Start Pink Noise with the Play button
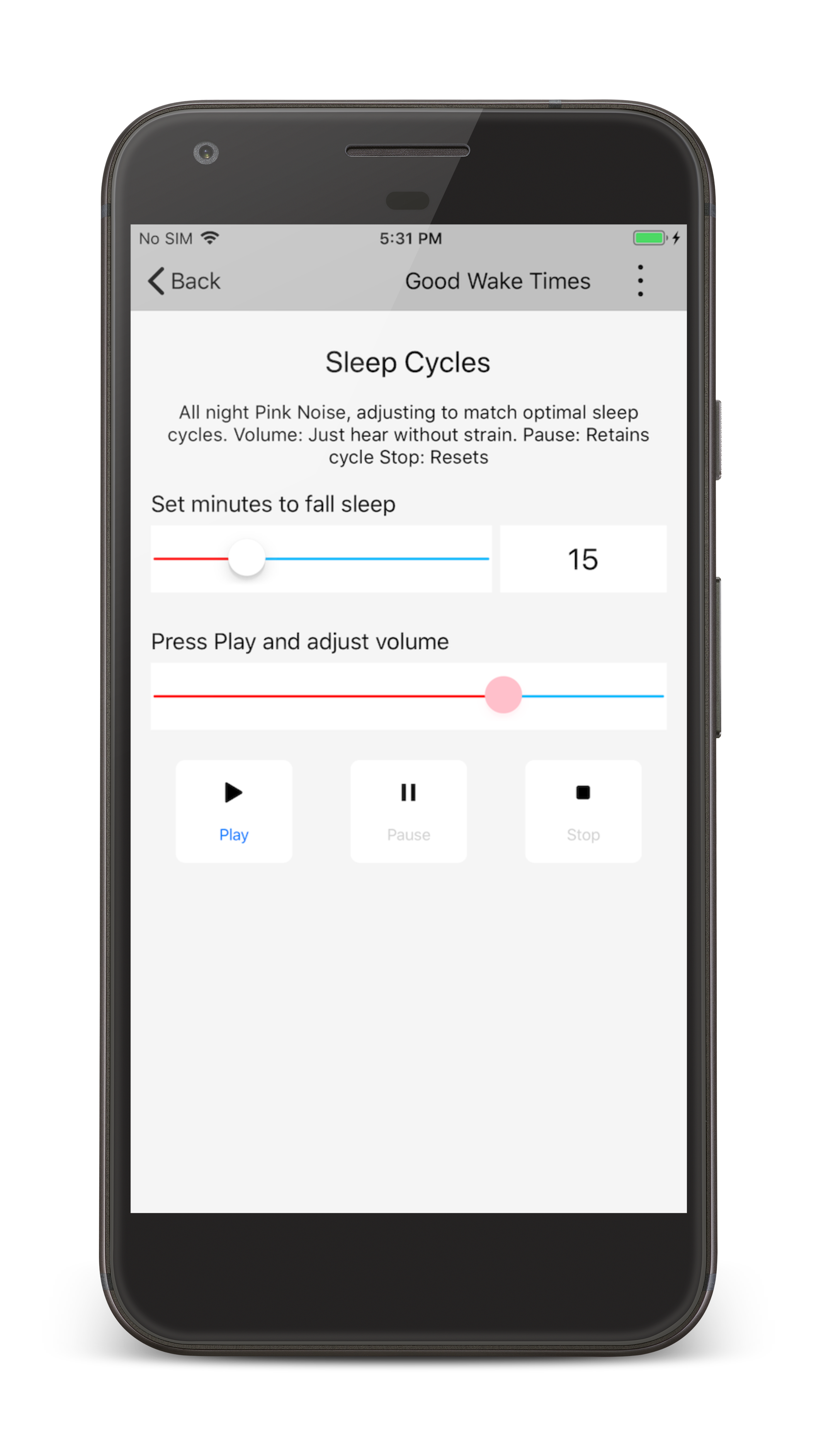 [x=233, y=811]
